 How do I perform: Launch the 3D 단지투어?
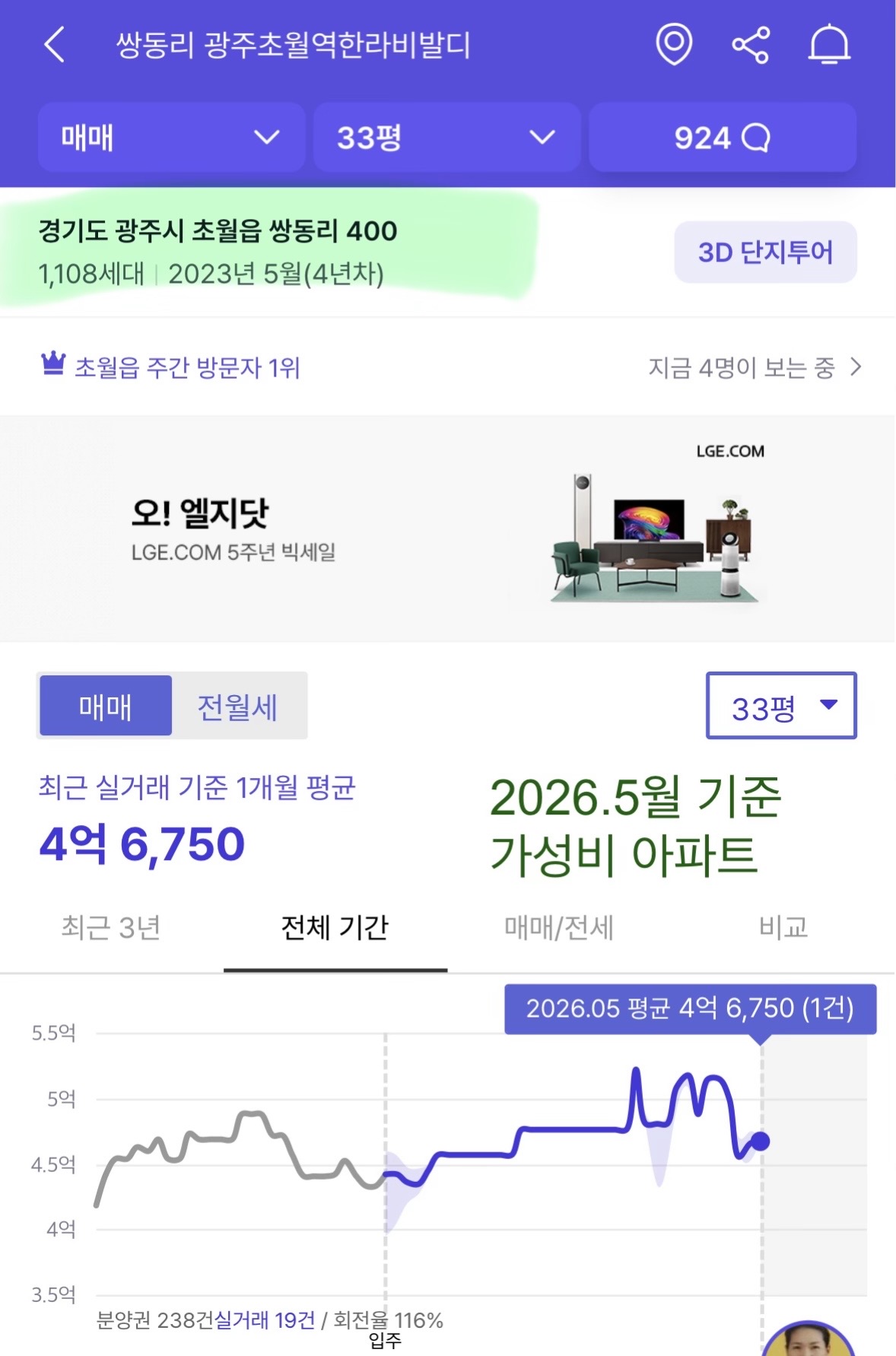(765, 252)
